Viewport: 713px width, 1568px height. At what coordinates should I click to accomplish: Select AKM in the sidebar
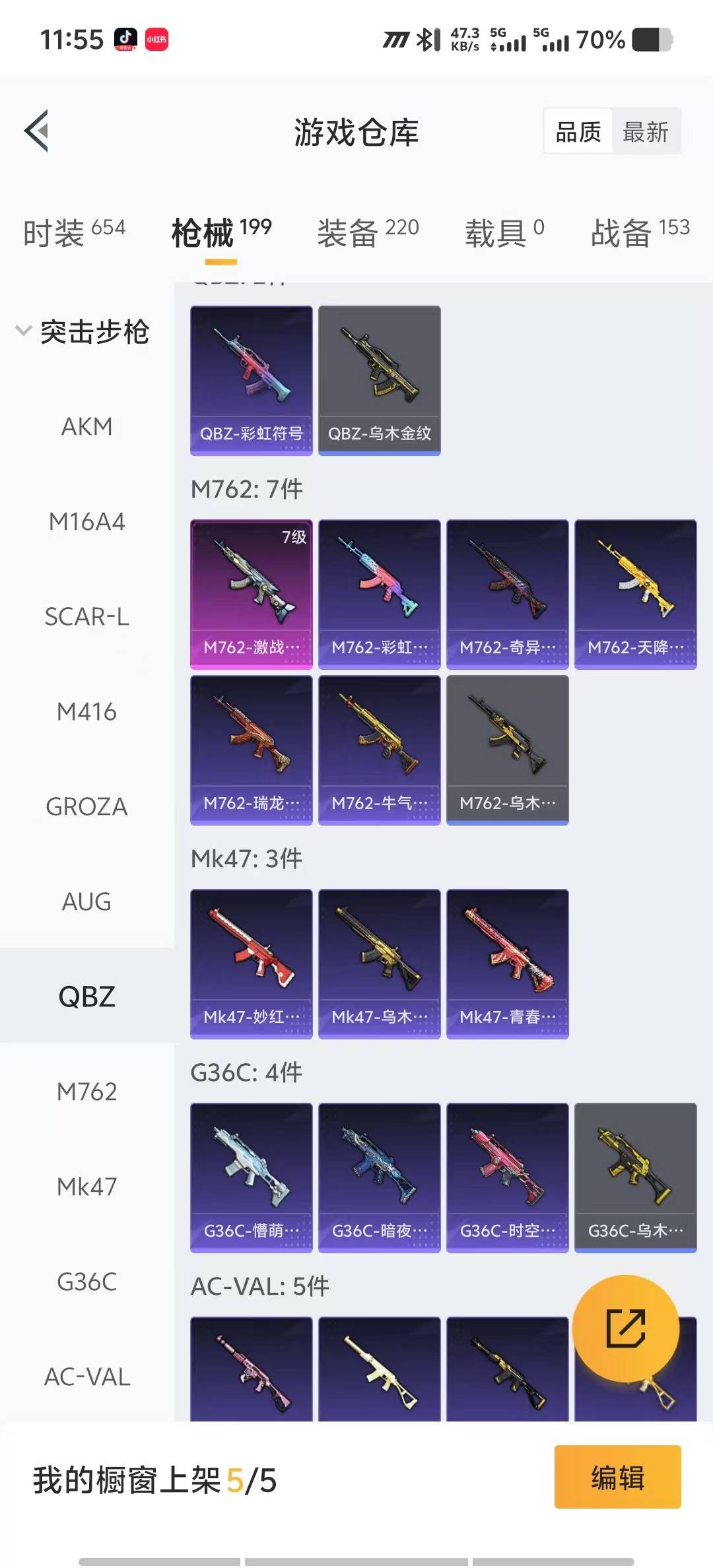pyautogui.click(x=86, y=427)
